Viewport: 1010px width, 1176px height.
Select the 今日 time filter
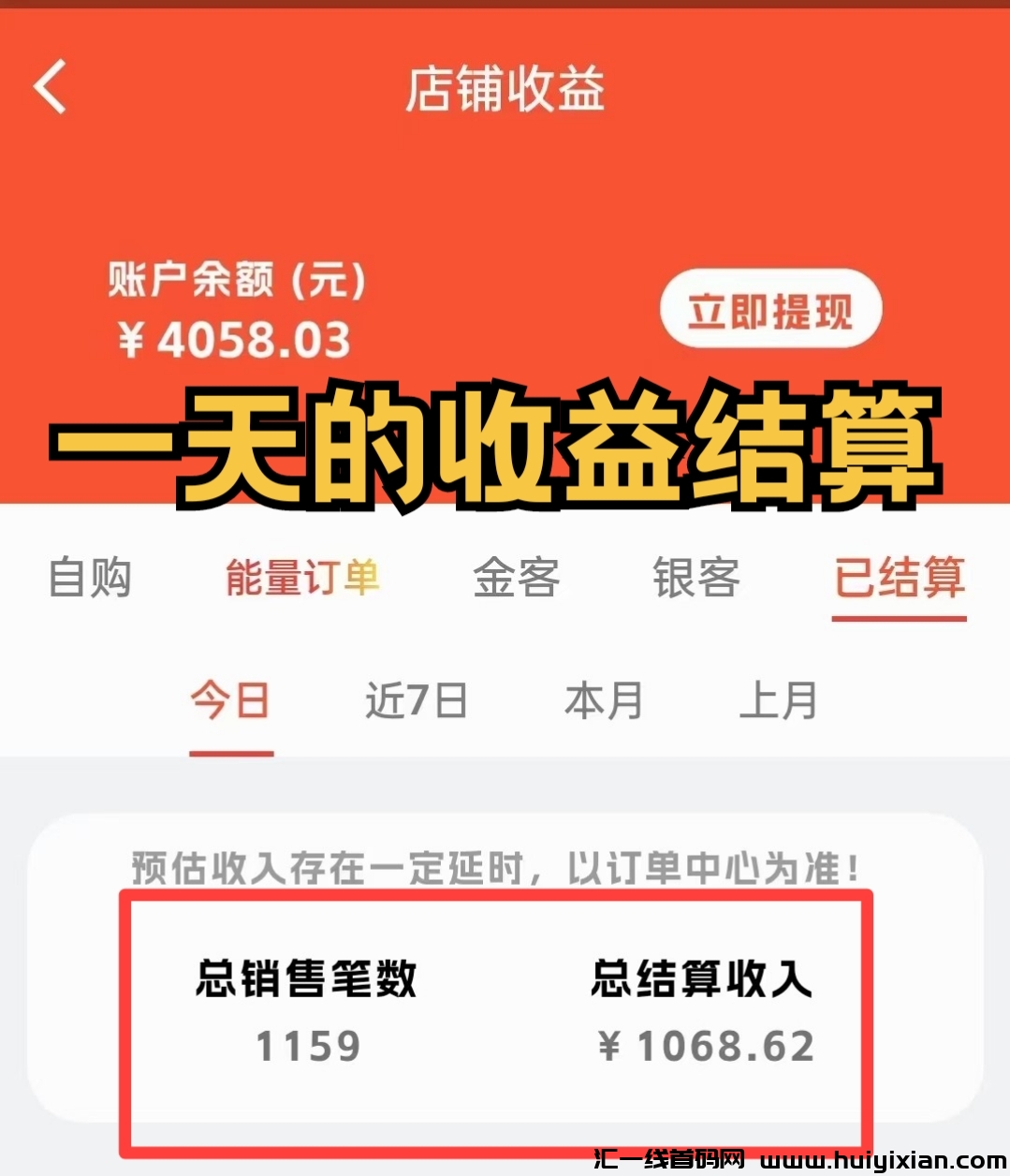[231, 701]
